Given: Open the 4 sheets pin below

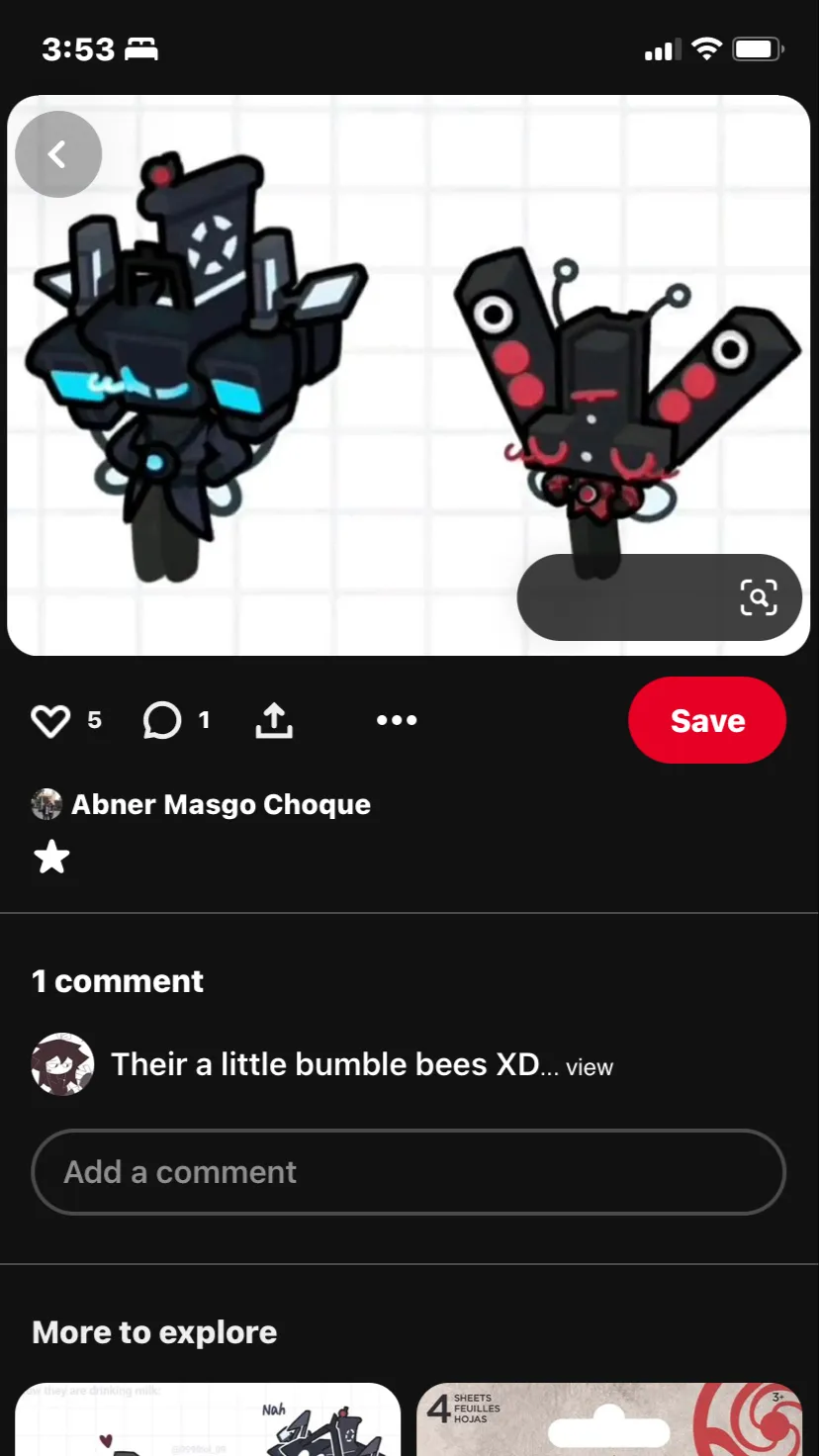Looking at the screenshot, I should pyautogui.click(x=608, y=1420).
